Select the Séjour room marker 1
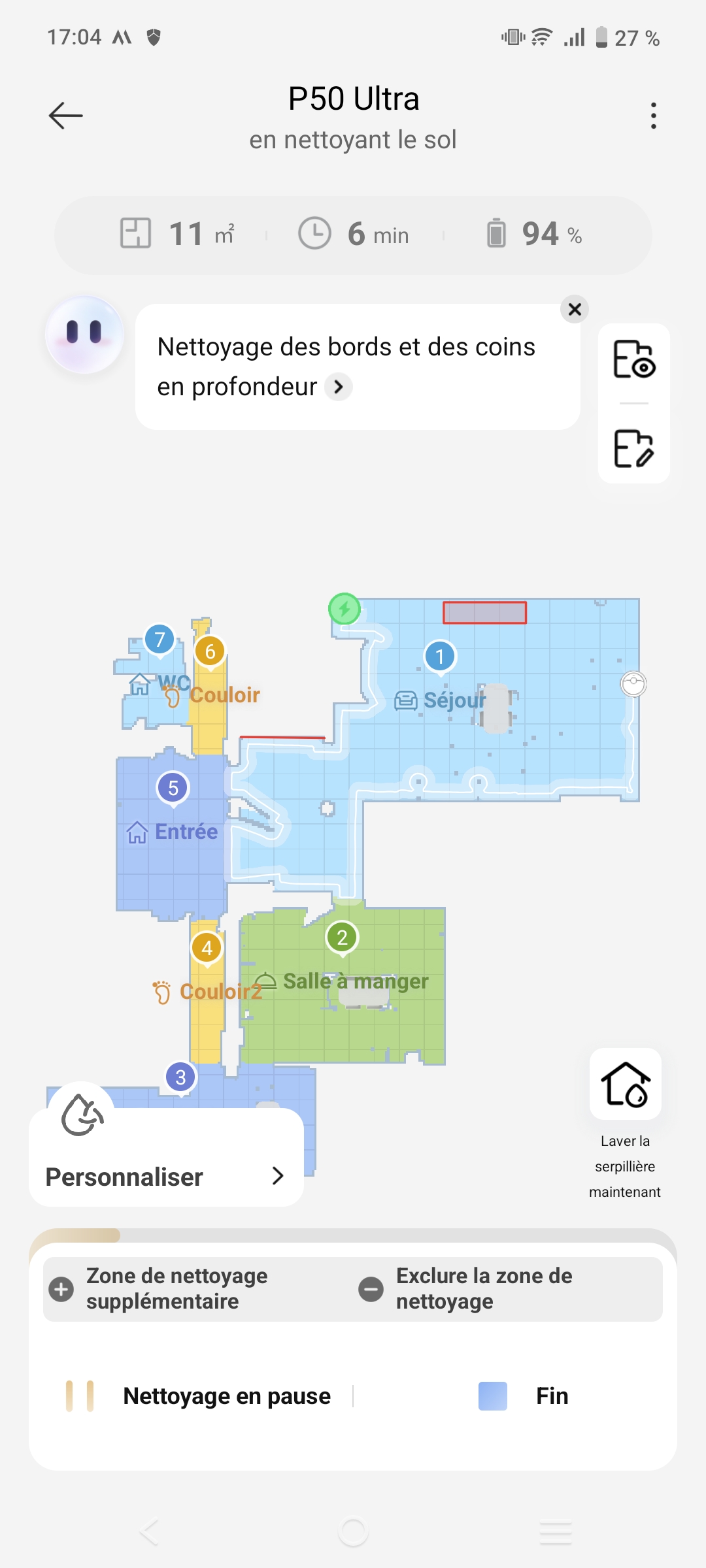The image size is (706, 1568). click(440, 656)
